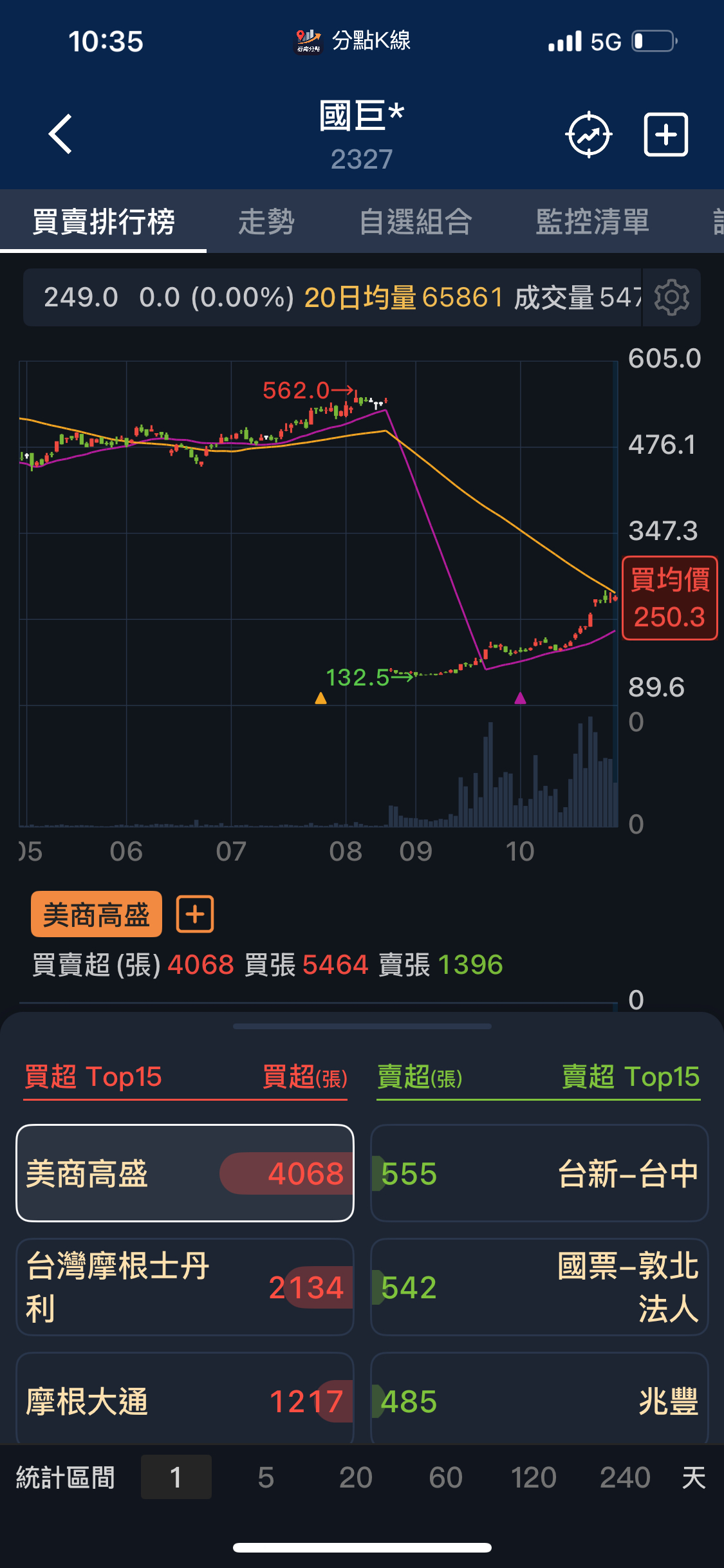
Task: Select 摩根大通 in the 買超 list
Action: (185, 1401)
